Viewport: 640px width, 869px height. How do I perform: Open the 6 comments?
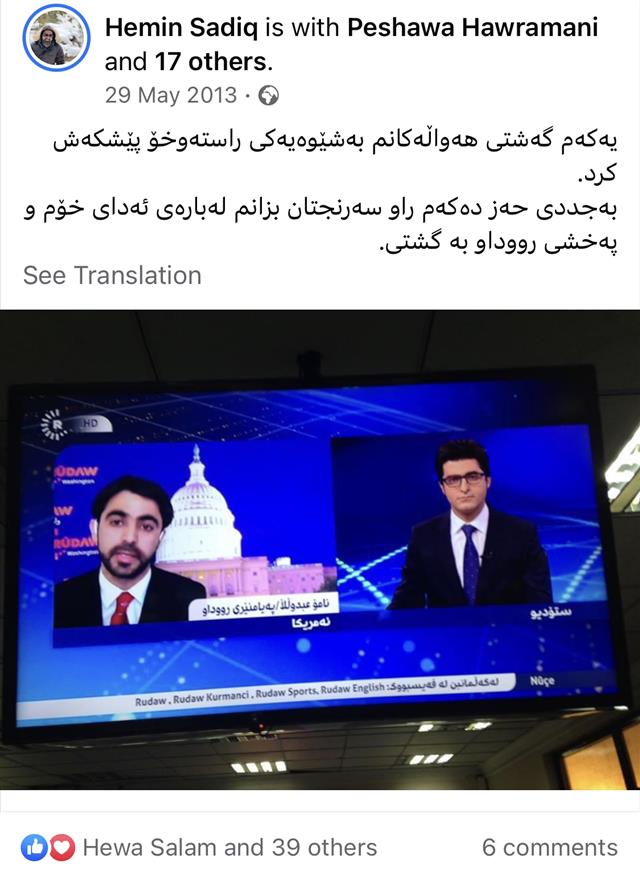coord(549,848)
